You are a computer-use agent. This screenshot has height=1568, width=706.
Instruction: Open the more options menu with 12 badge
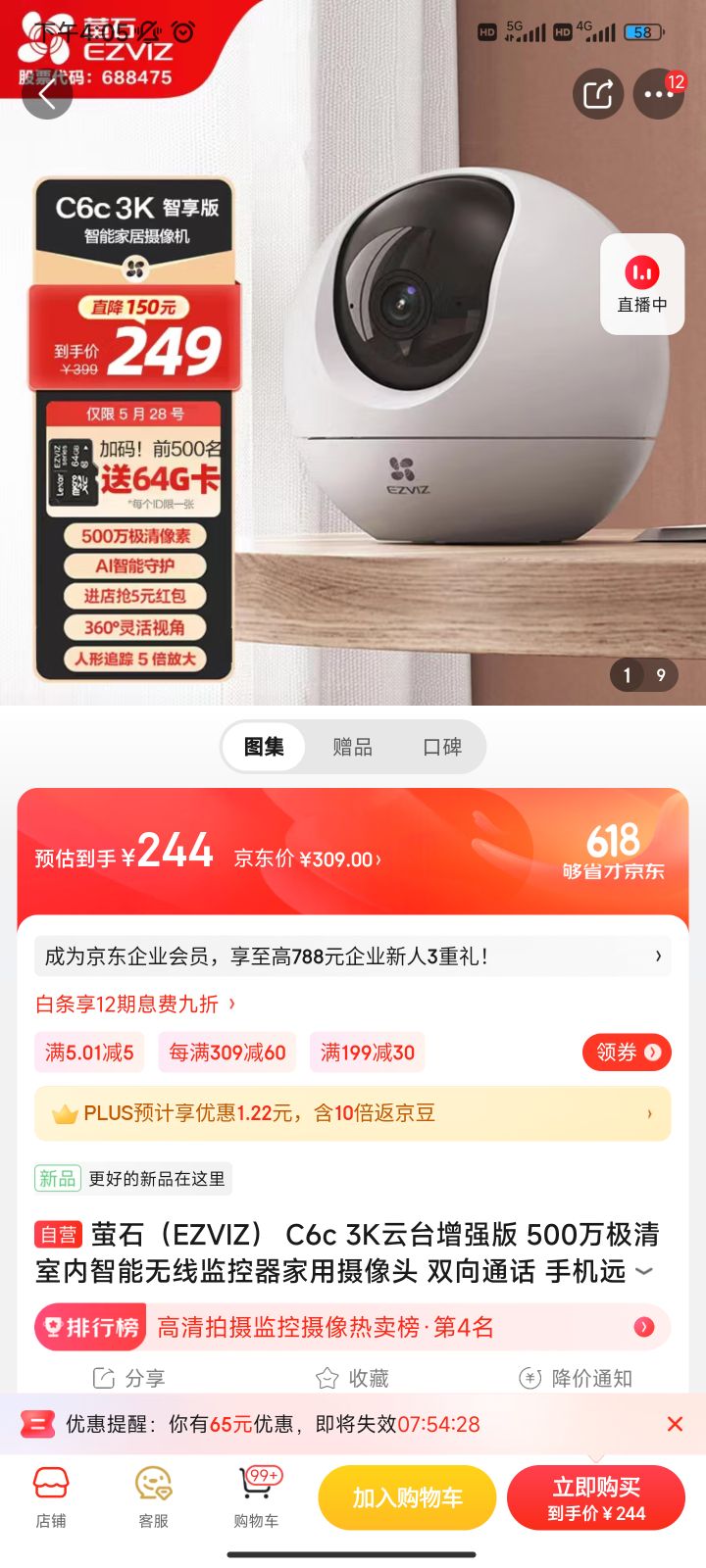click(659, 94)
